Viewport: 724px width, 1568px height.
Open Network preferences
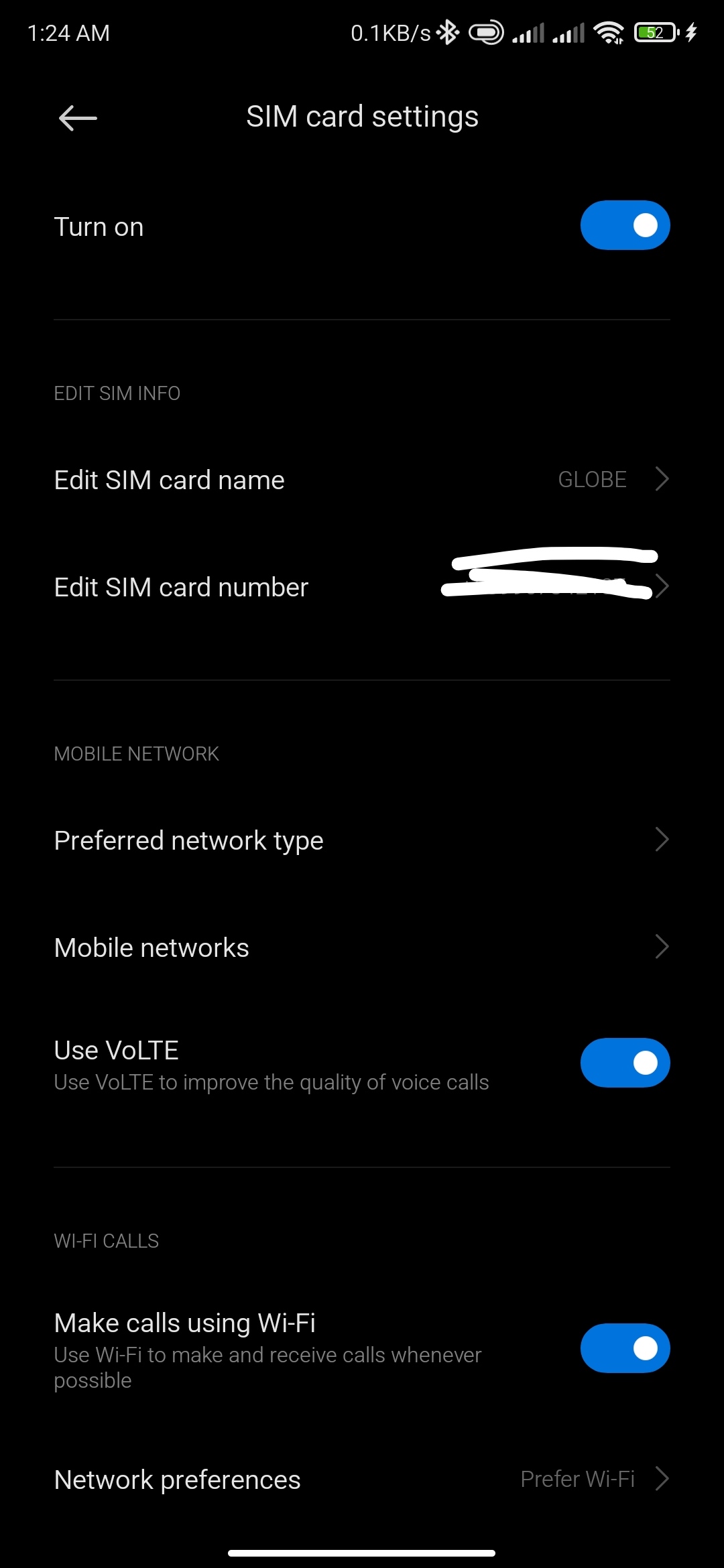[362, 1480]
